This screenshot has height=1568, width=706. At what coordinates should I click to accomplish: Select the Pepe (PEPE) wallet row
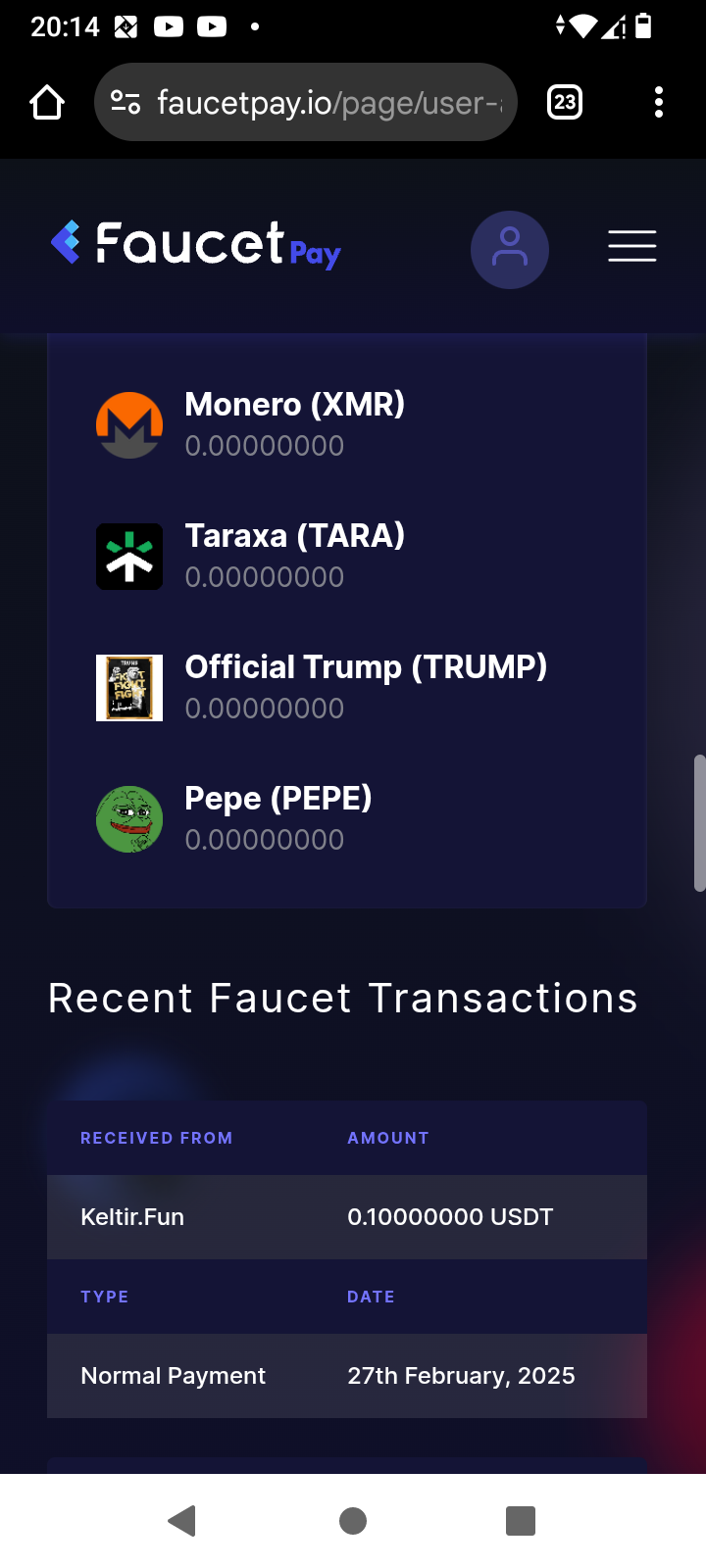tap(347, 818)
